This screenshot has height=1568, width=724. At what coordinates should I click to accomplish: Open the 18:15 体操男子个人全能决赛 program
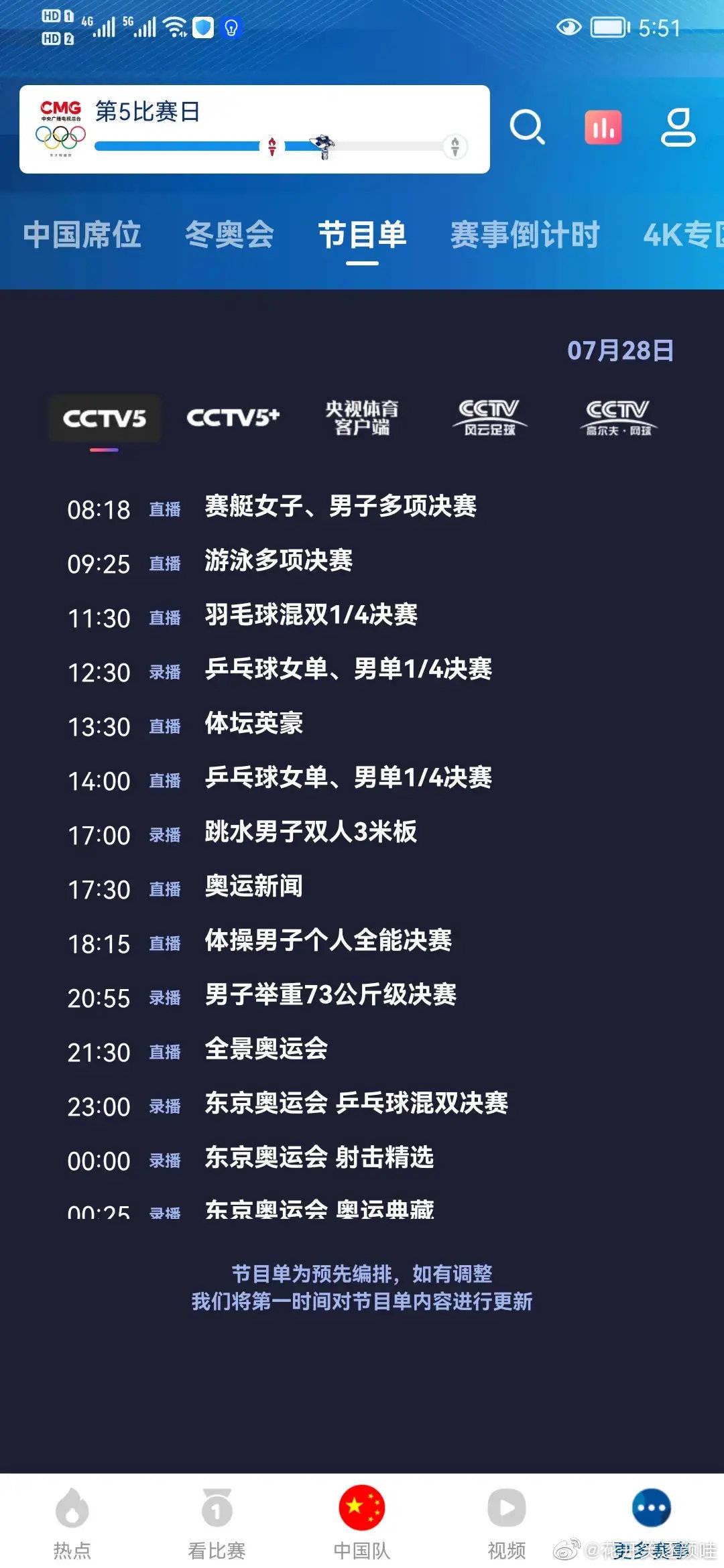point(362,941)
